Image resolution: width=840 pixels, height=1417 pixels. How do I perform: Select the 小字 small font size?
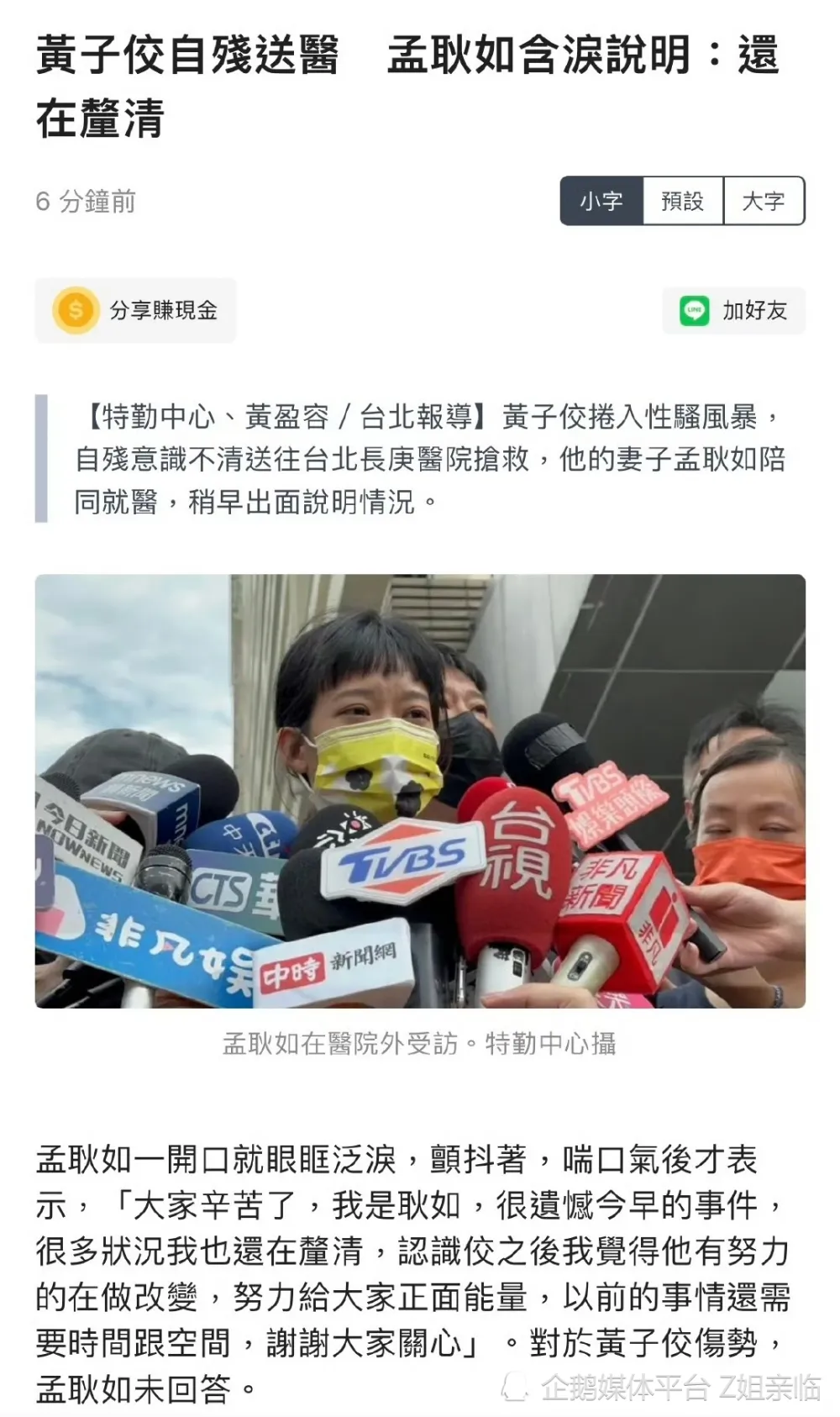pos(601,202)
